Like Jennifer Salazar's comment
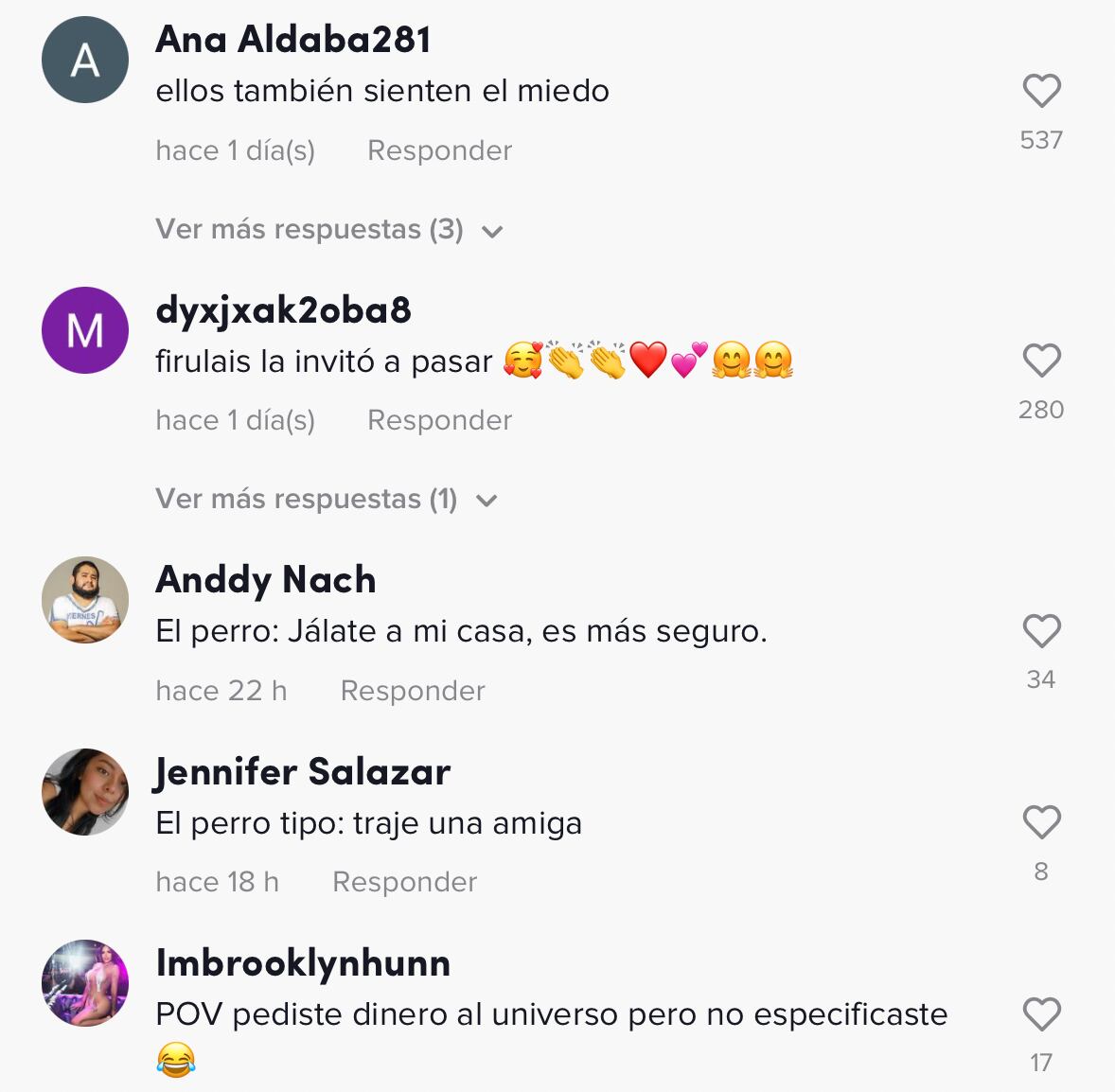 pos(1041,822)
